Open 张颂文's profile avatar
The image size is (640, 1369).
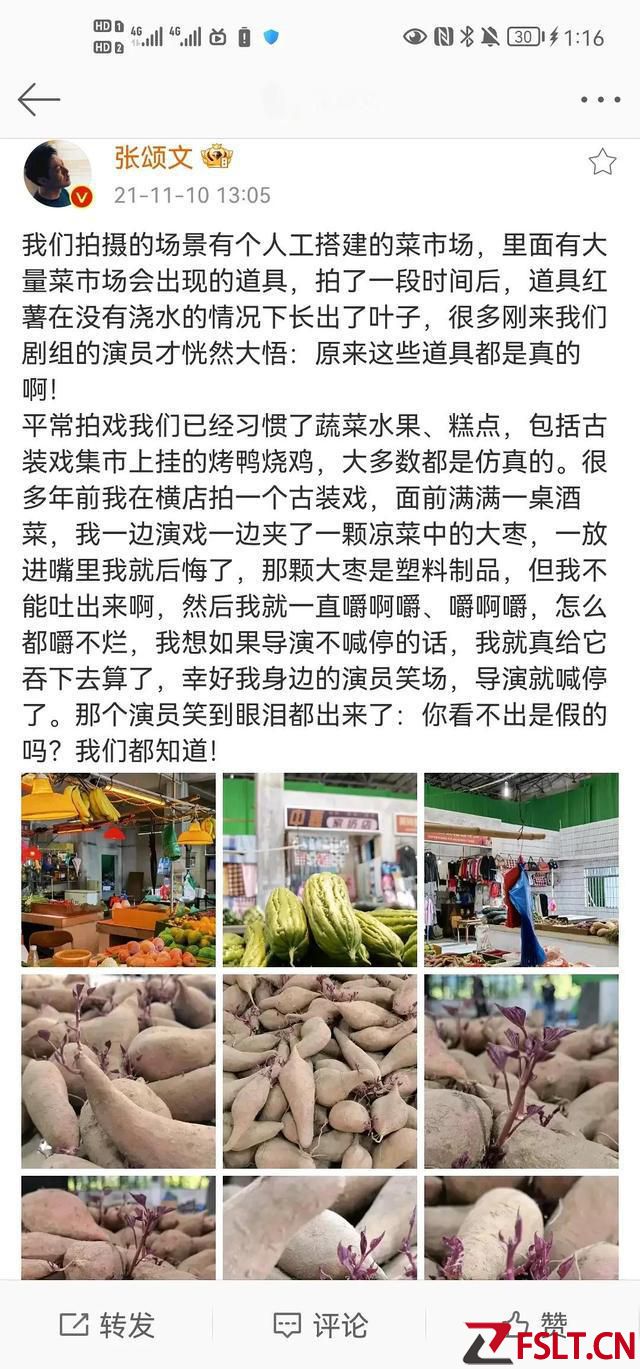coord(58,174)
